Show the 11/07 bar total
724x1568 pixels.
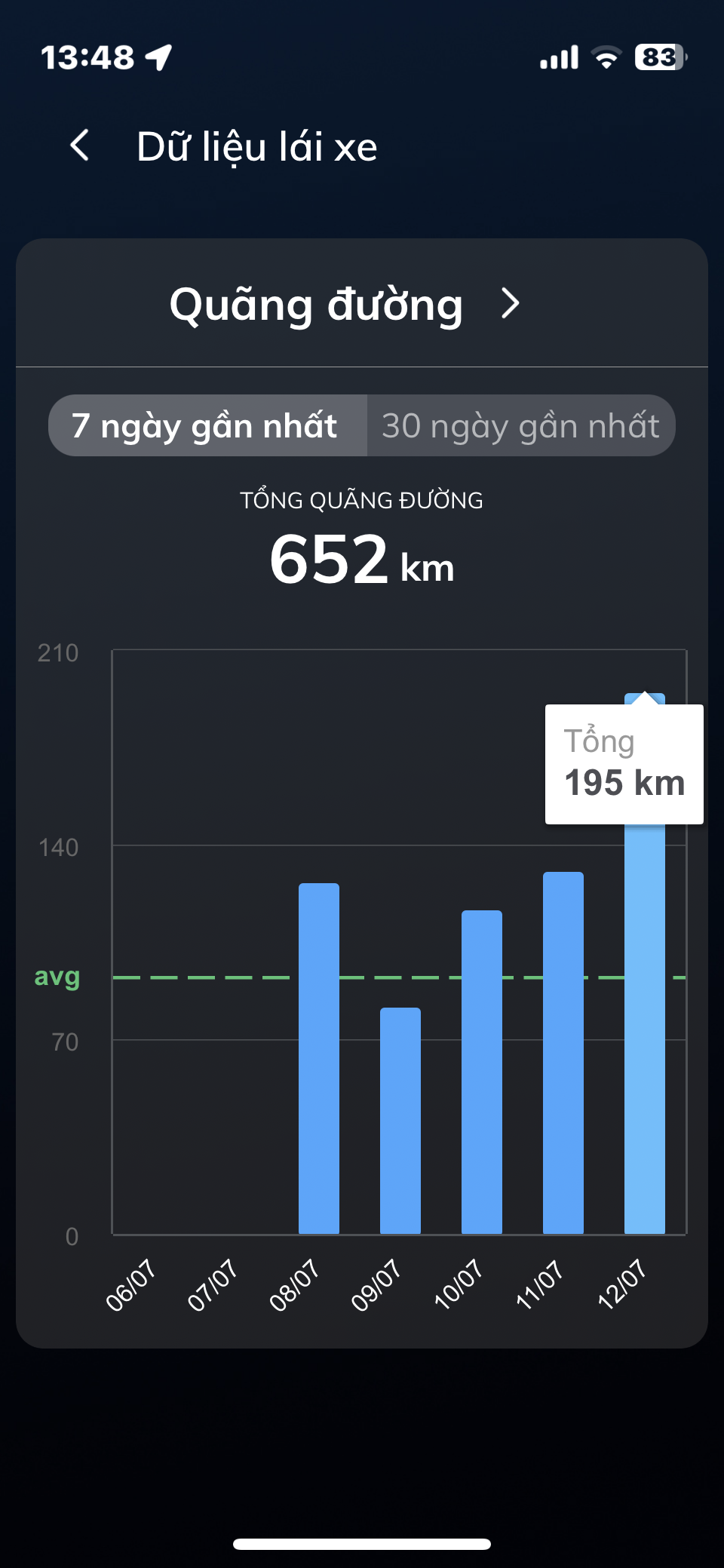pyautogui.click(x=563, y=1052)
